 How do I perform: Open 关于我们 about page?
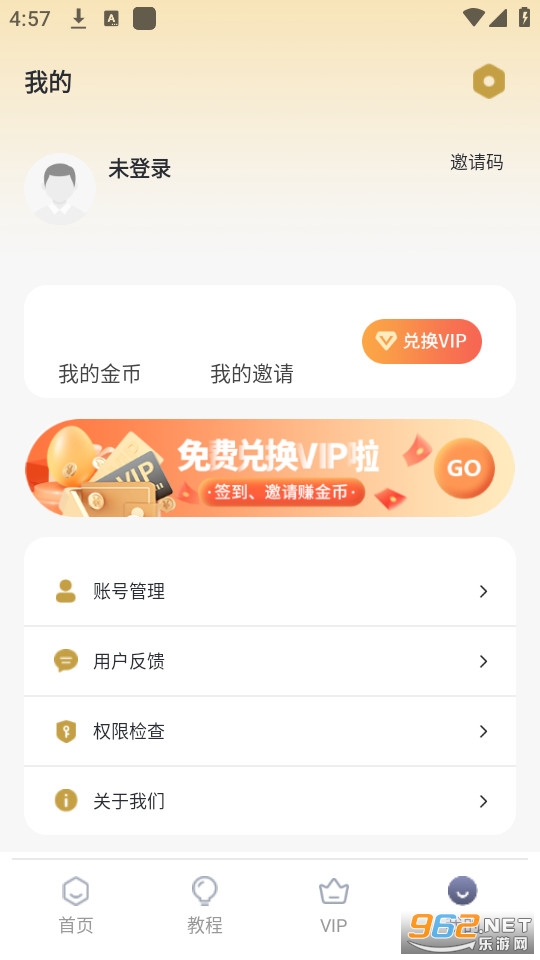click(270, 801)
